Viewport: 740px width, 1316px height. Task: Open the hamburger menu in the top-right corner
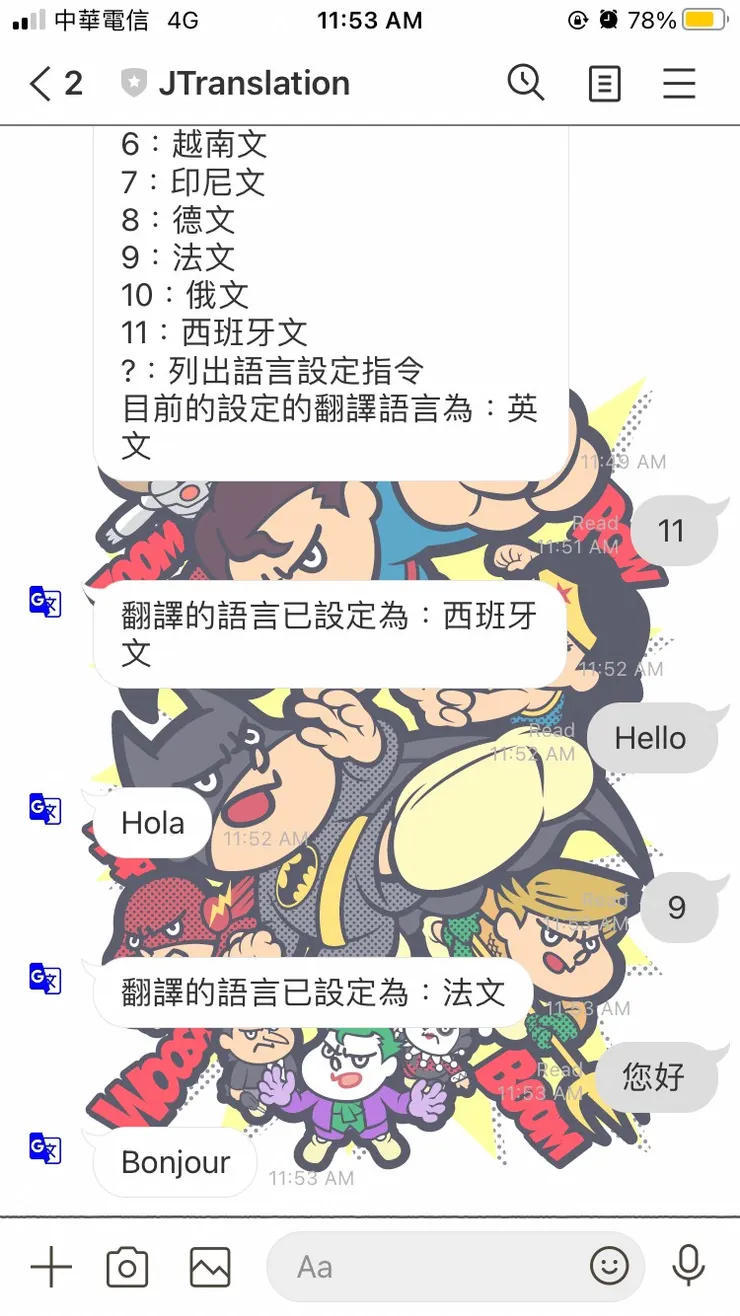[680, 83]
